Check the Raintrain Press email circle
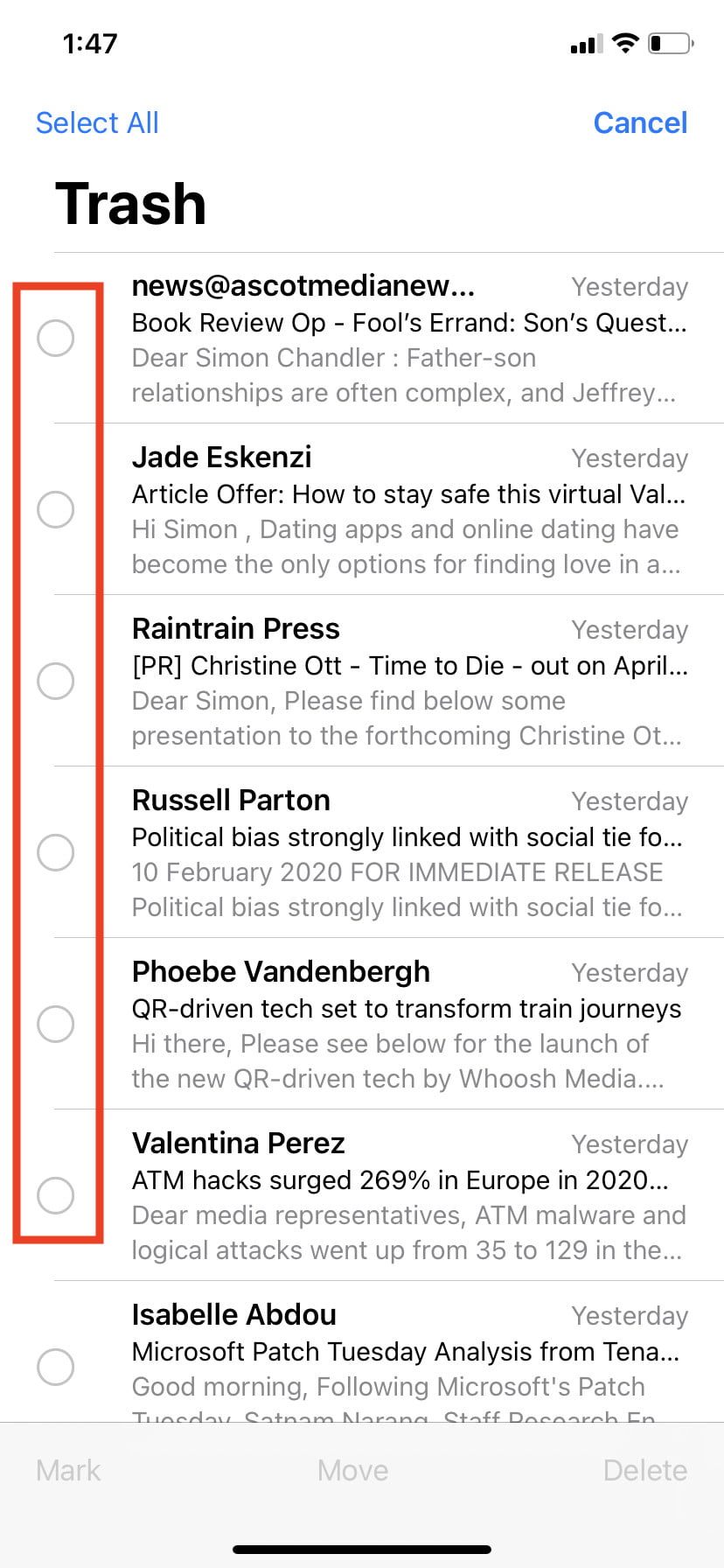This screenshot has width=724, height=1568. click(56, 681)
